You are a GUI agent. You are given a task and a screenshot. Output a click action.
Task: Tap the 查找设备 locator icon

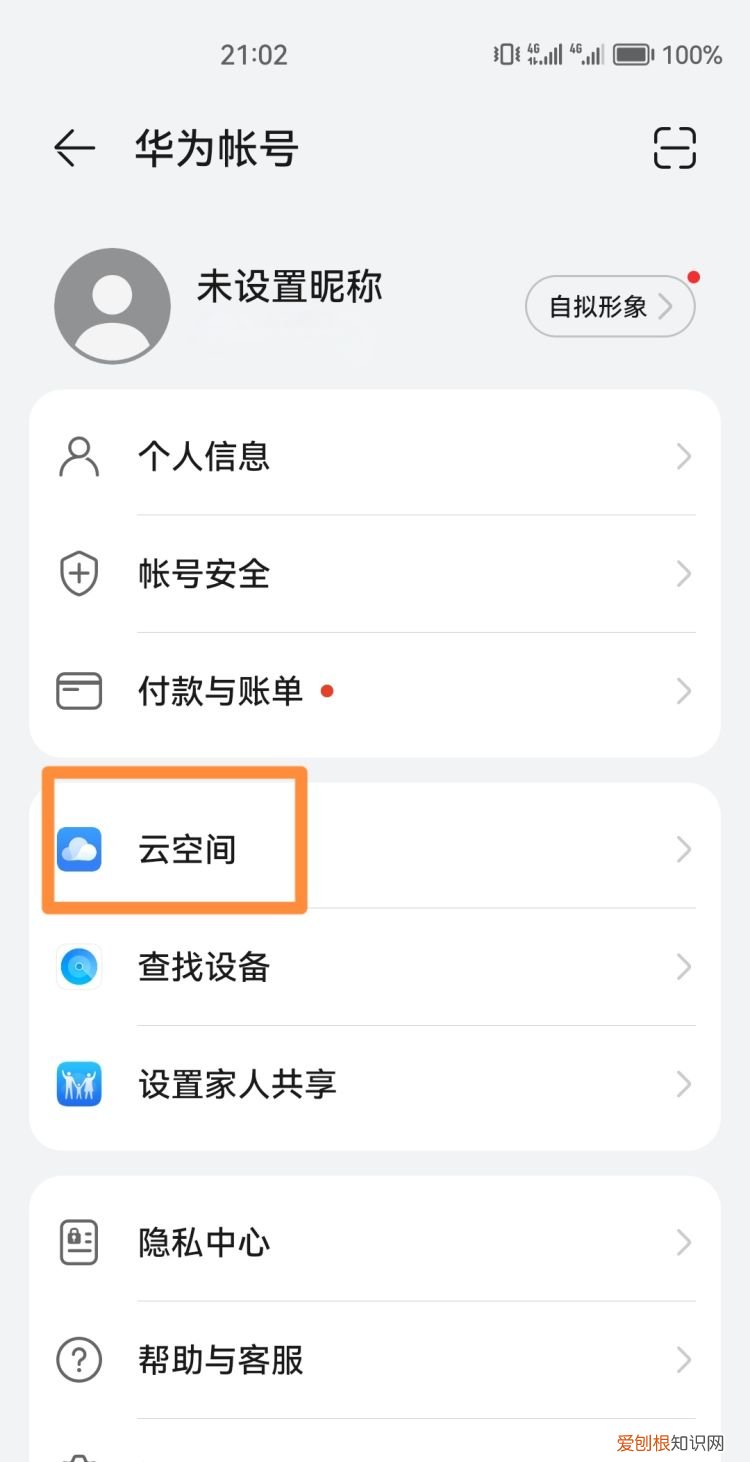(x=79, y=966)
